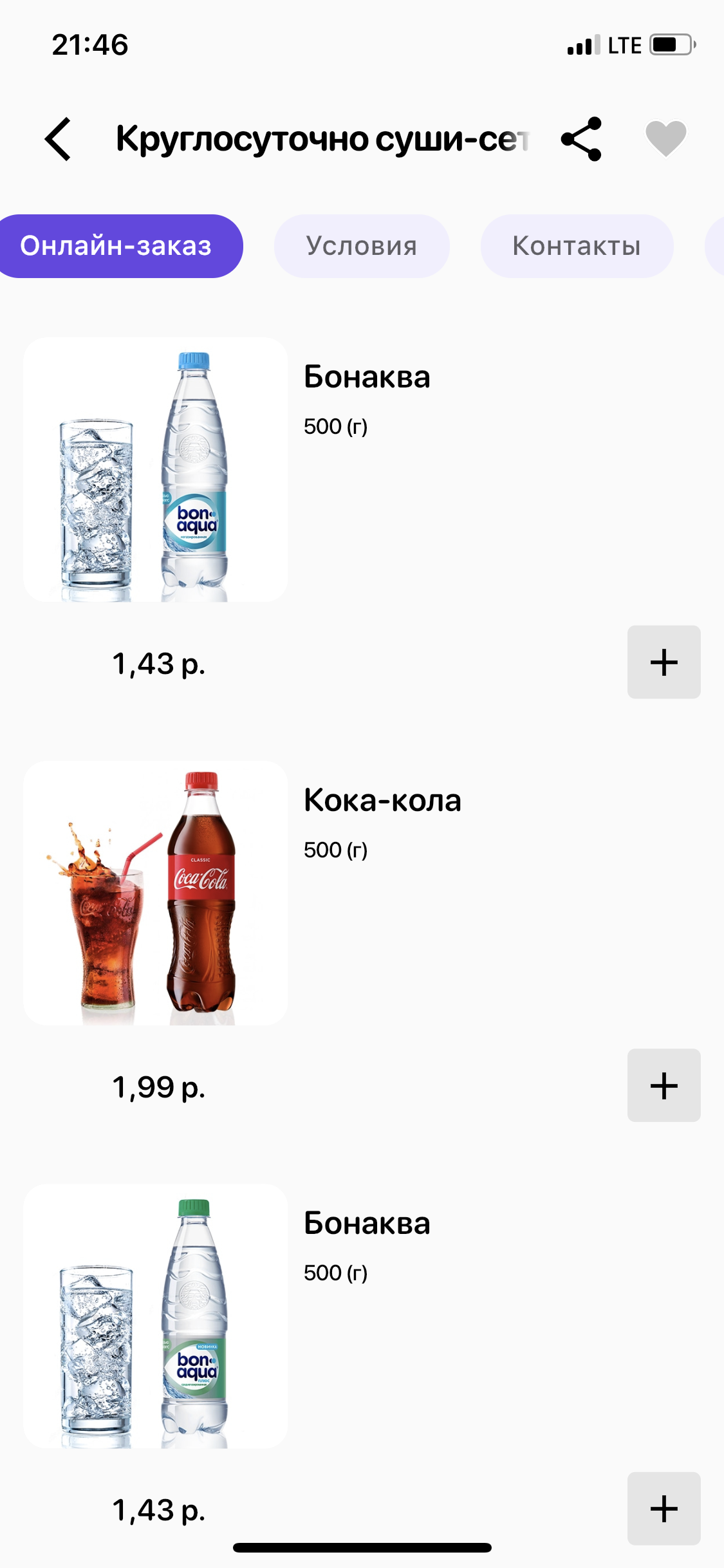Open the Условия tab
This screenshot has width=724, height=1568.
click(x=362, y=246)
